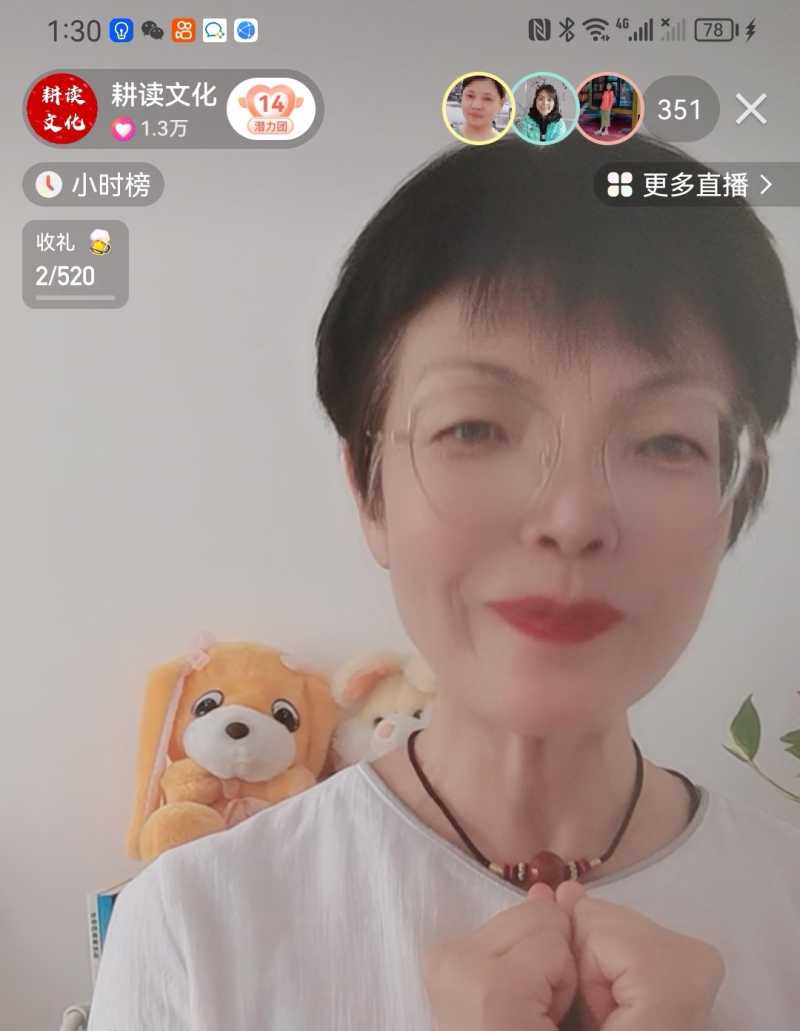Tap the Wi-Fi icon in status bar

(x=595, y=30)
